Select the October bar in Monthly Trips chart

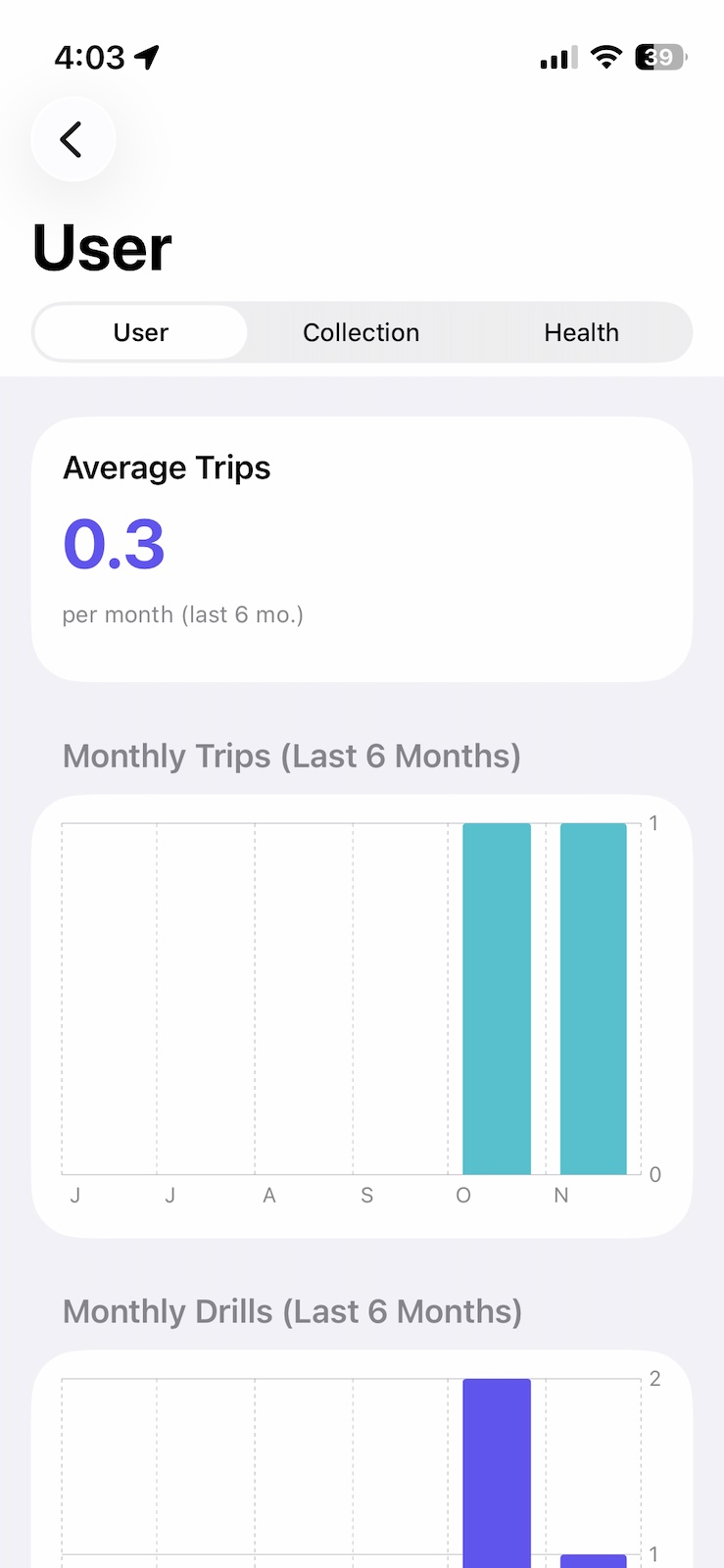click(496, 998)
